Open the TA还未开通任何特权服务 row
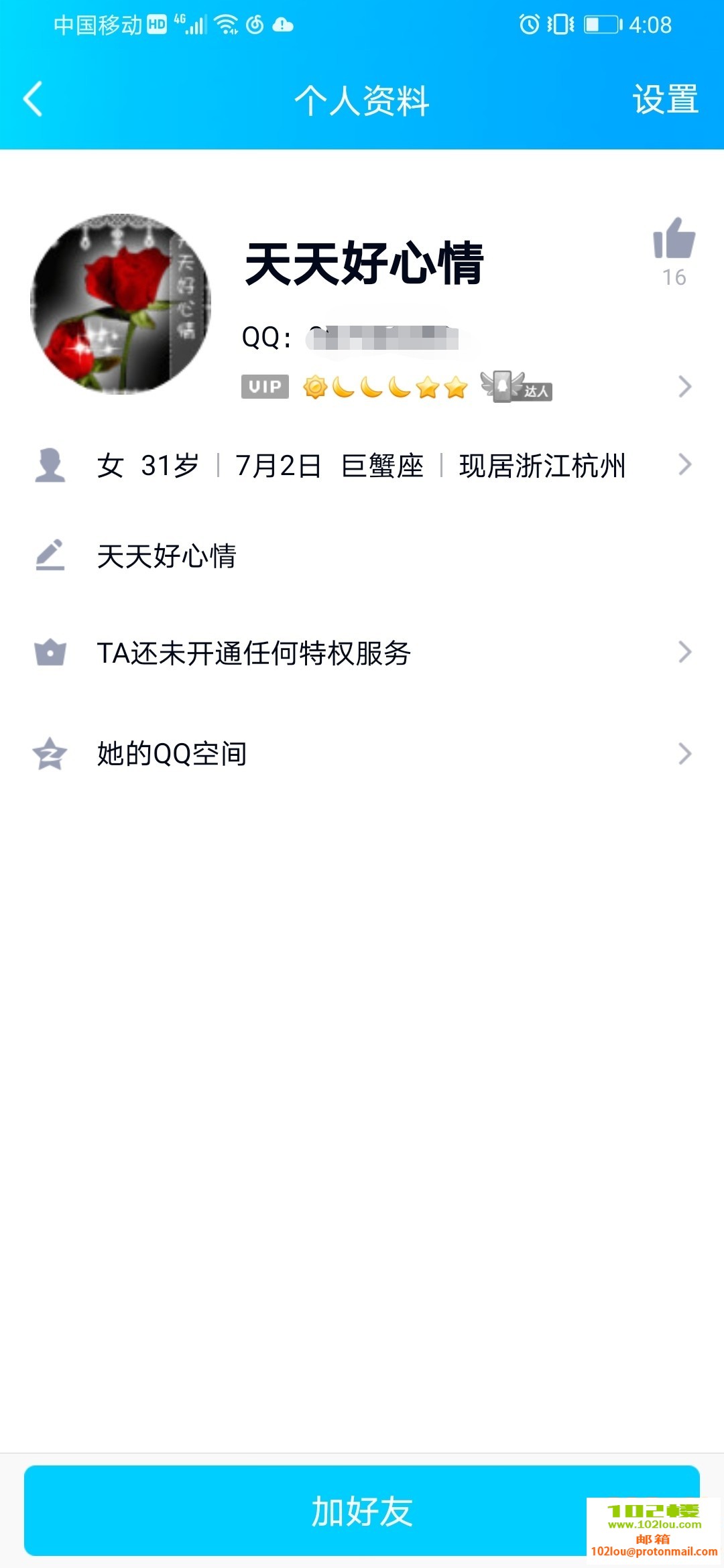 click(362, 653)
